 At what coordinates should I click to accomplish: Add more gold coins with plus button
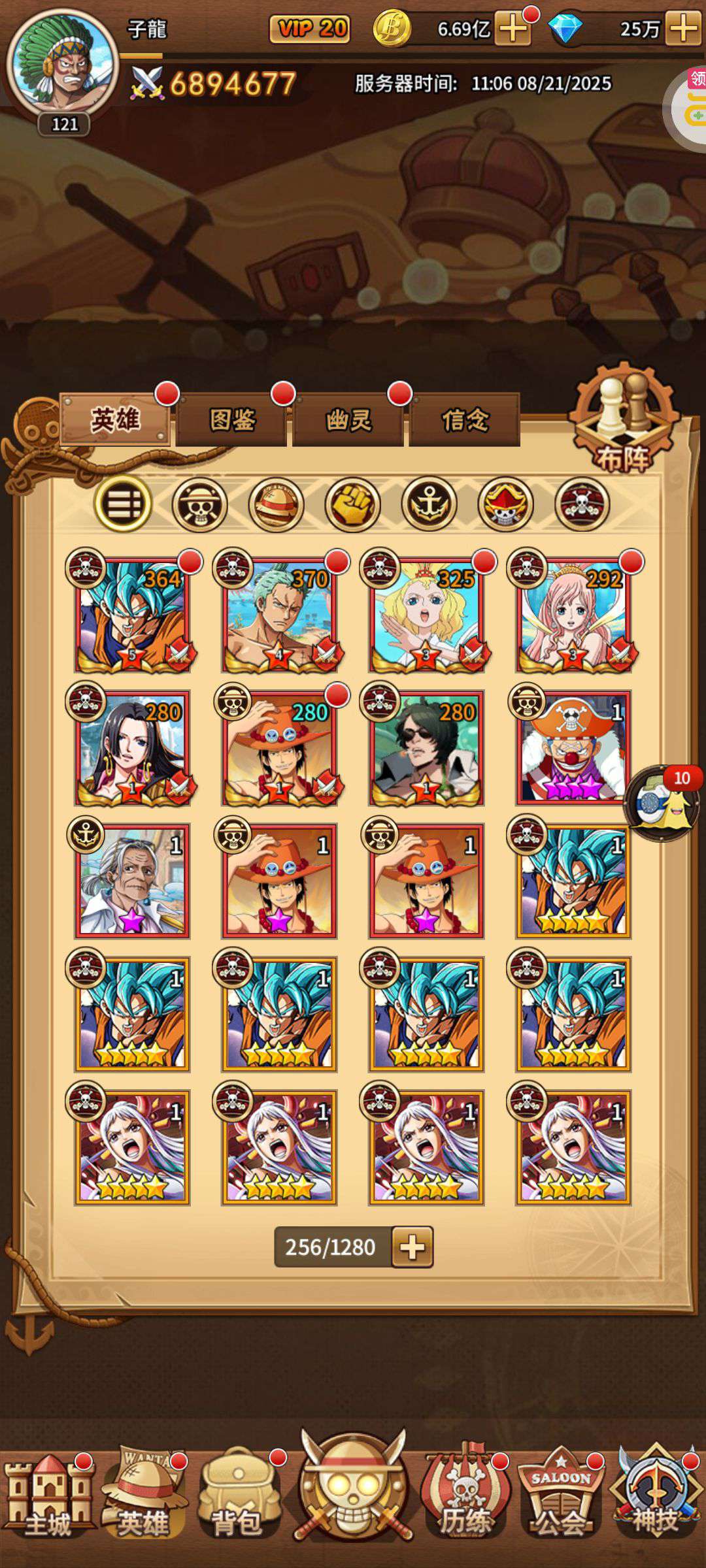[x=513, y=29]
